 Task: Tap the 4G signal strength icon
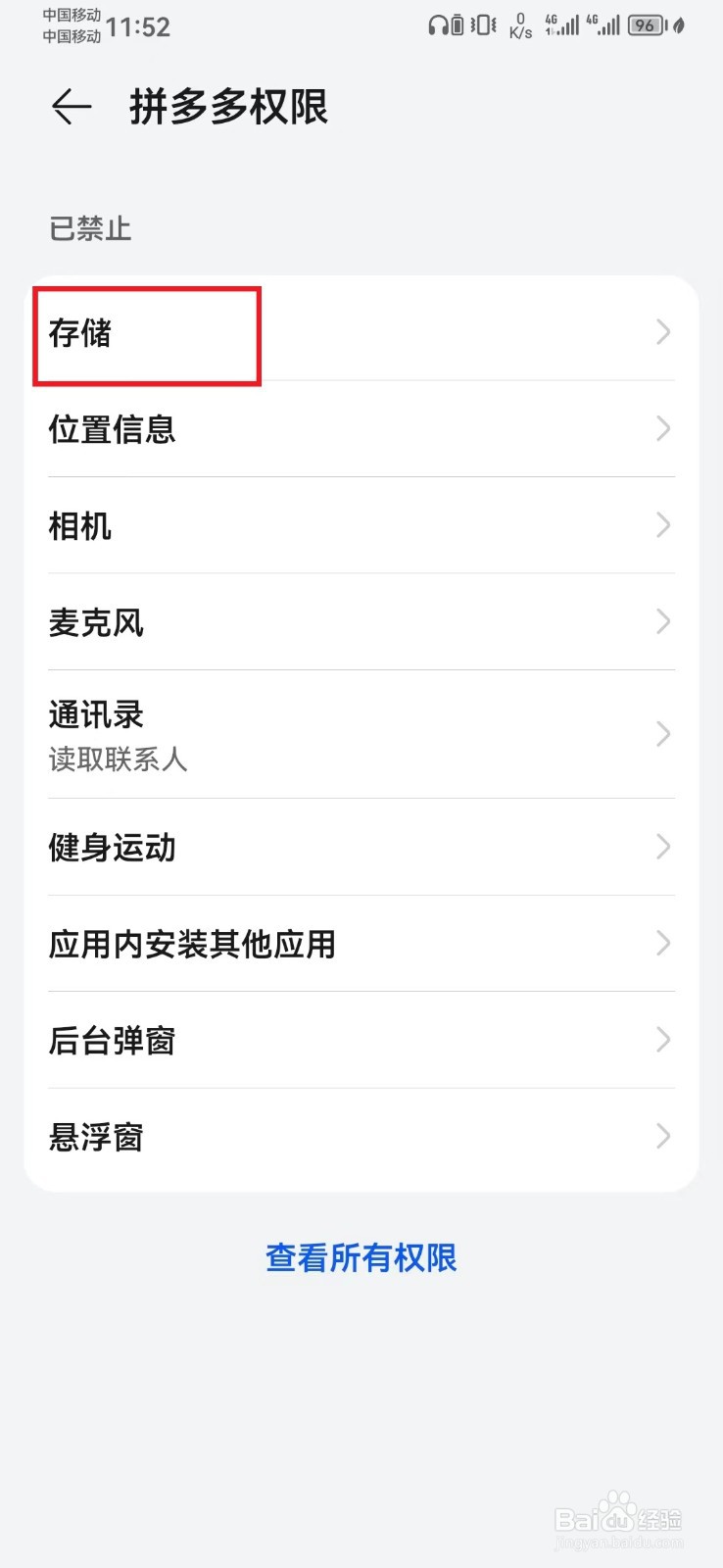[x=564, y=25]
